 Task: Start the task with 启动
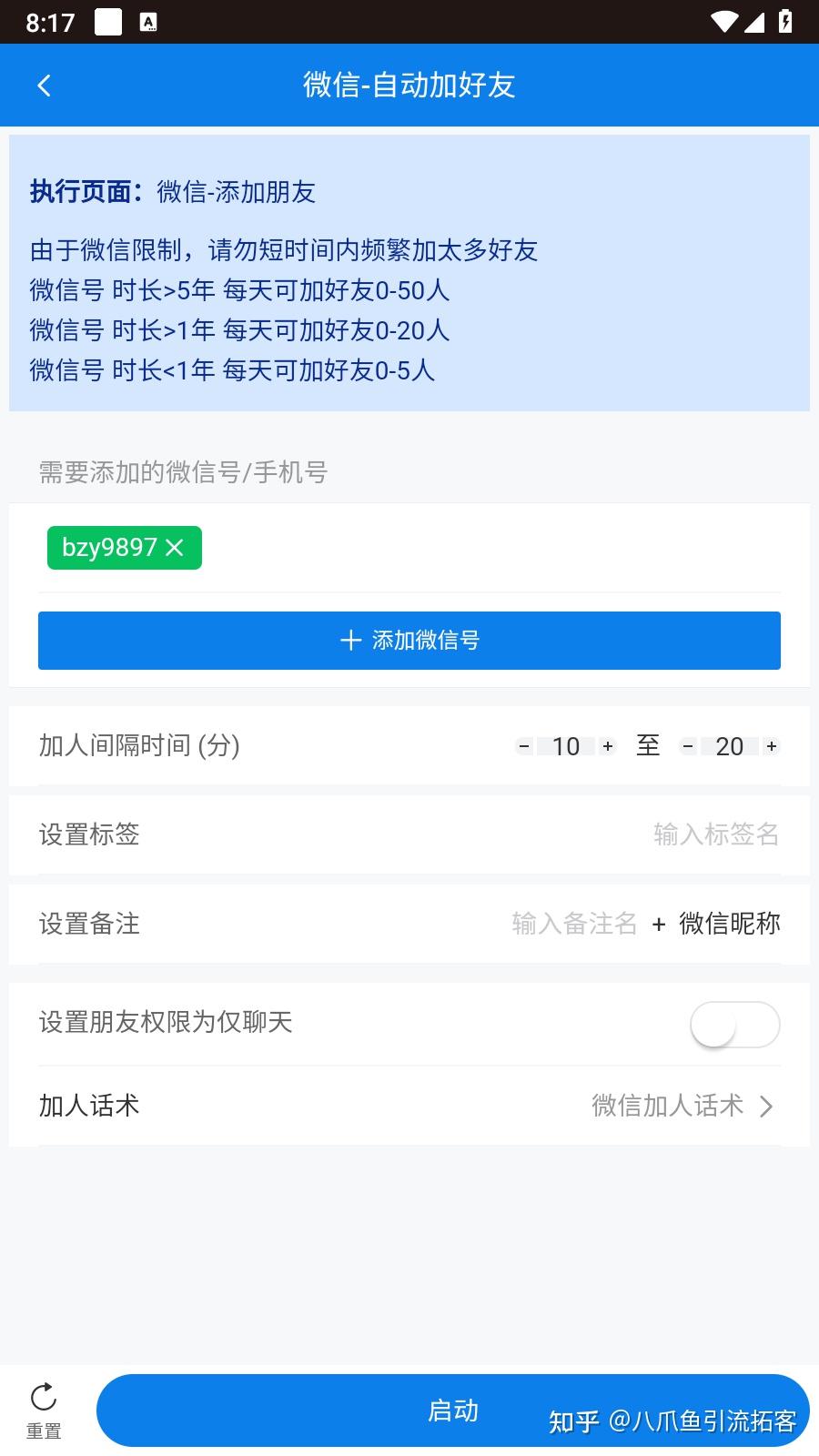click(x=452, y=1410)
